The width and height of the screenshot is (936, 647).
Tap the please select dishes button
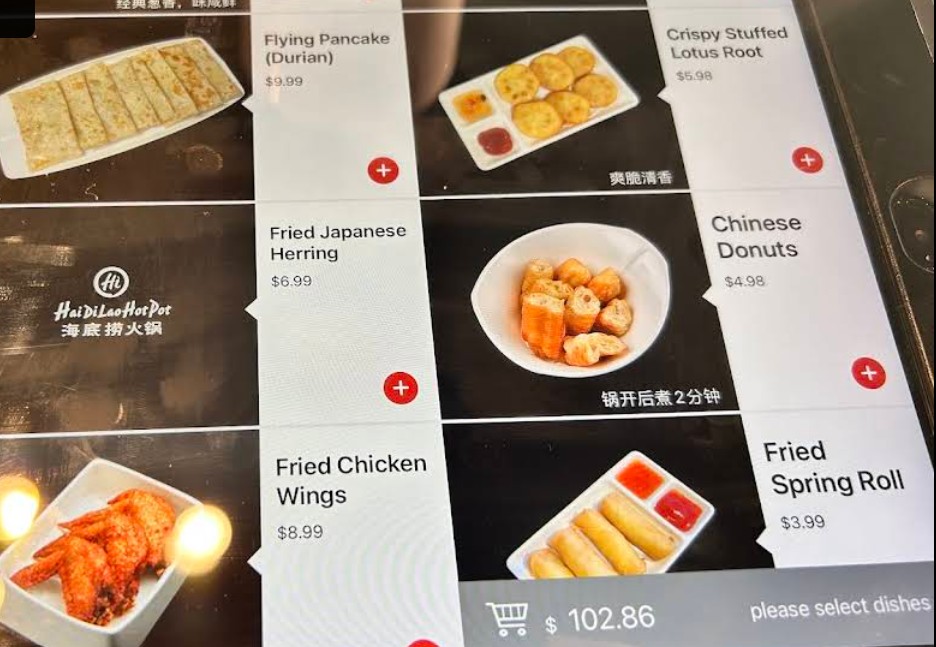click(839, 607)
